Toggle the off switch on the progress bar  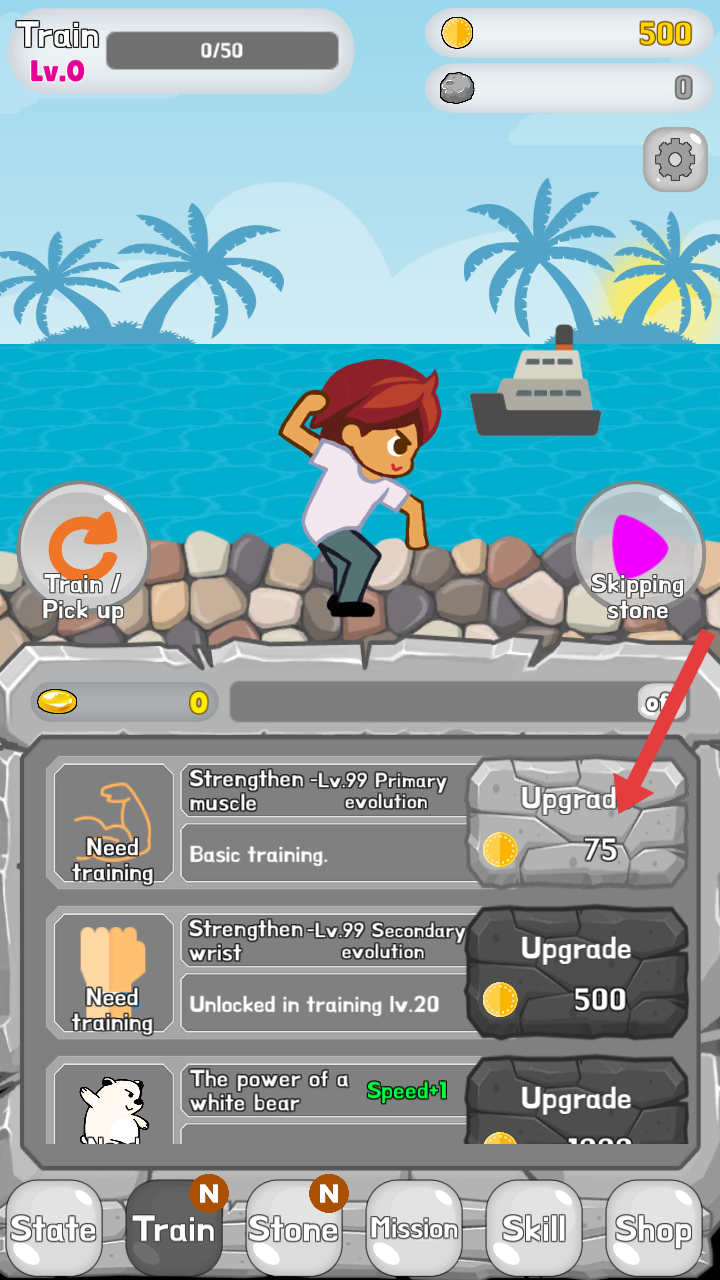(x=661, y=703)
